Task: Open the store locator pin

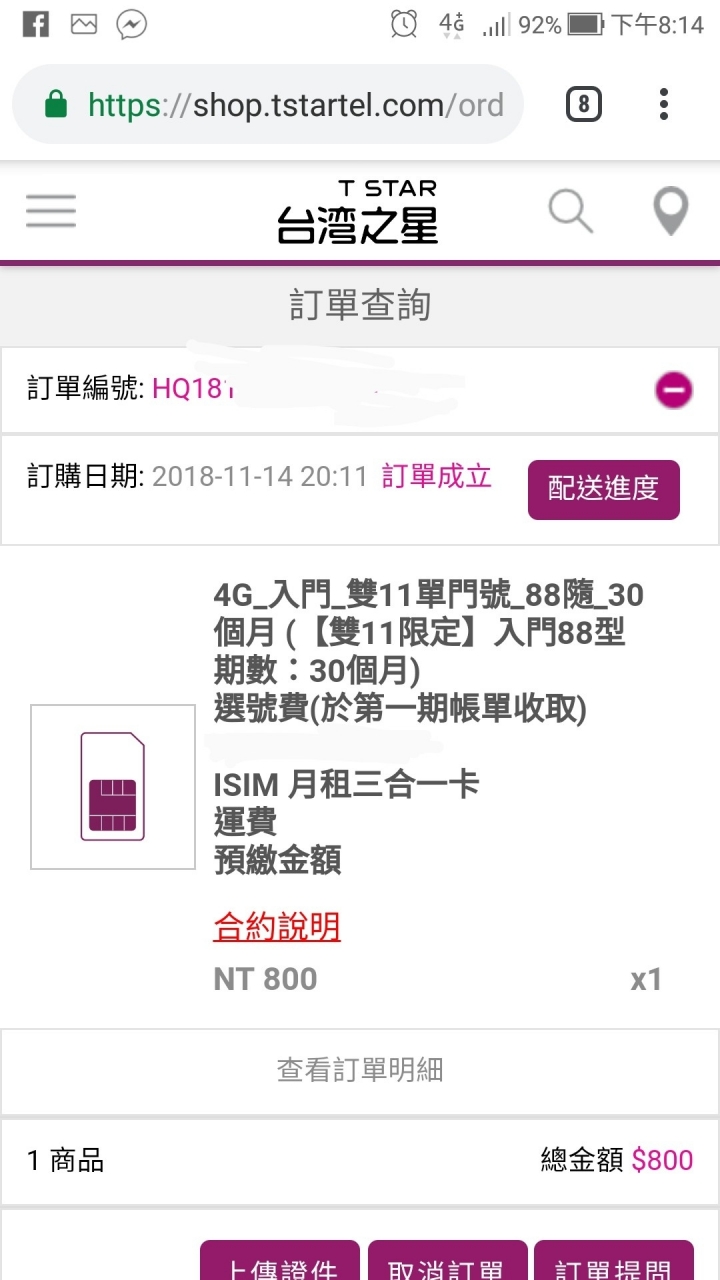Action: pyautogui.click(x=670, y=211)
